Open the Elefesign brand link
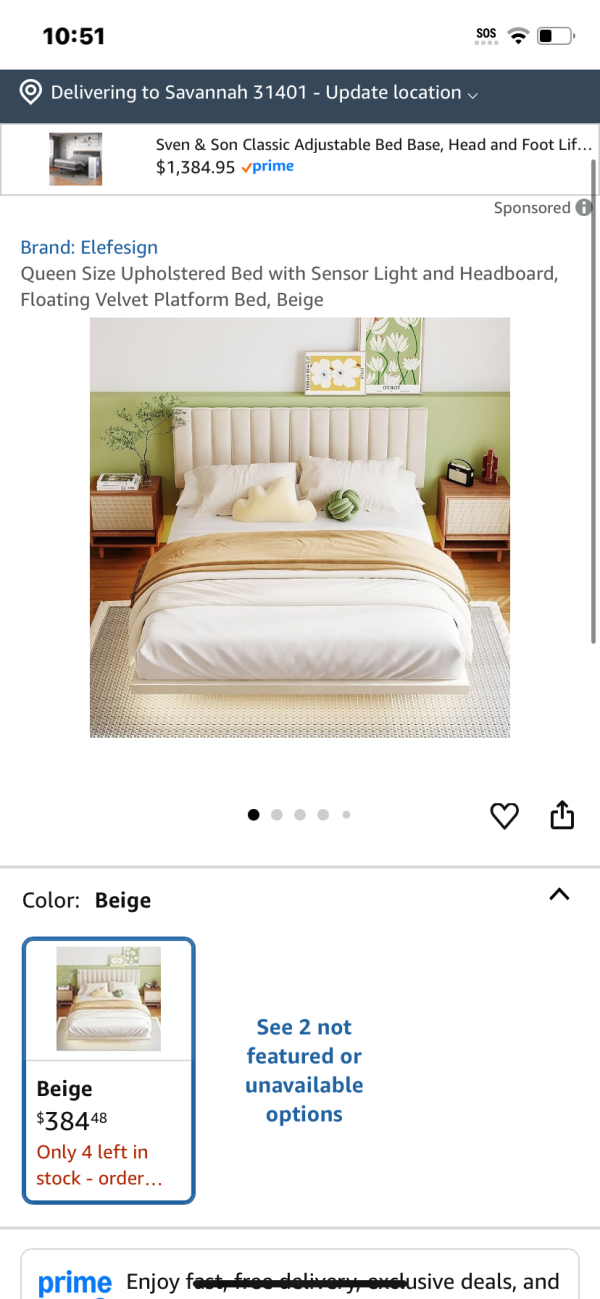Viewport: 600px width, 1299px height. [x=89, y=247]
